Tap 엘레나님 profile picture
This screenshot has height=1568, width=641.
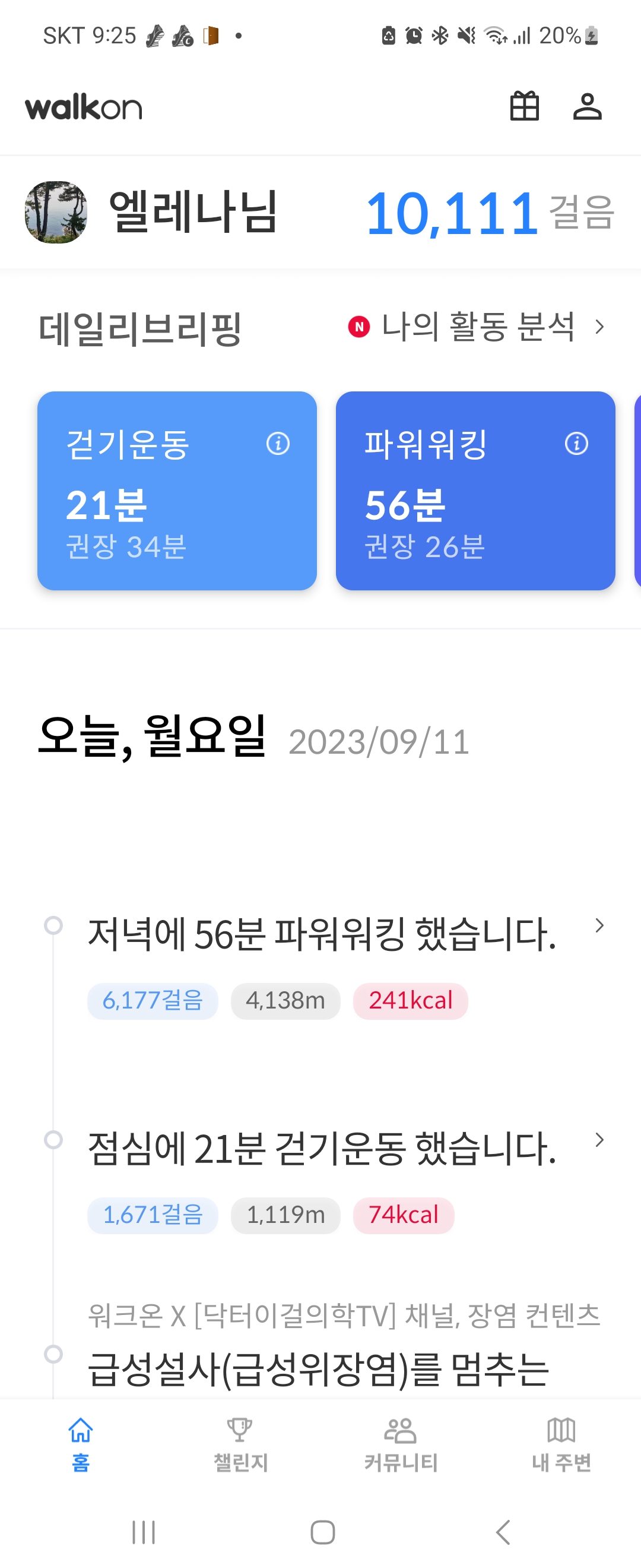[56, 212]
